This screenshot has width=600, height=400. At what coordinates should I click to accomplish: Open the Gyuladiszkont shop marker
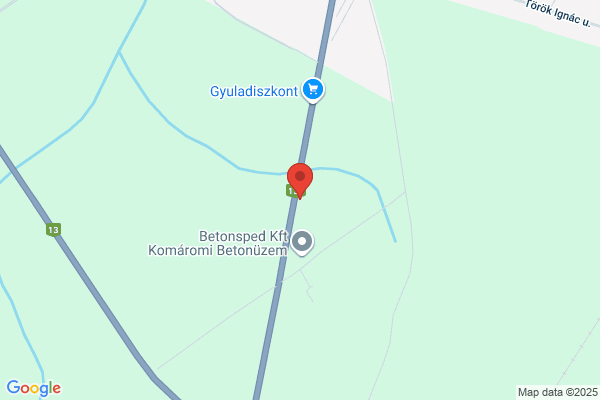pyautogui.click(x=314, y=90)
